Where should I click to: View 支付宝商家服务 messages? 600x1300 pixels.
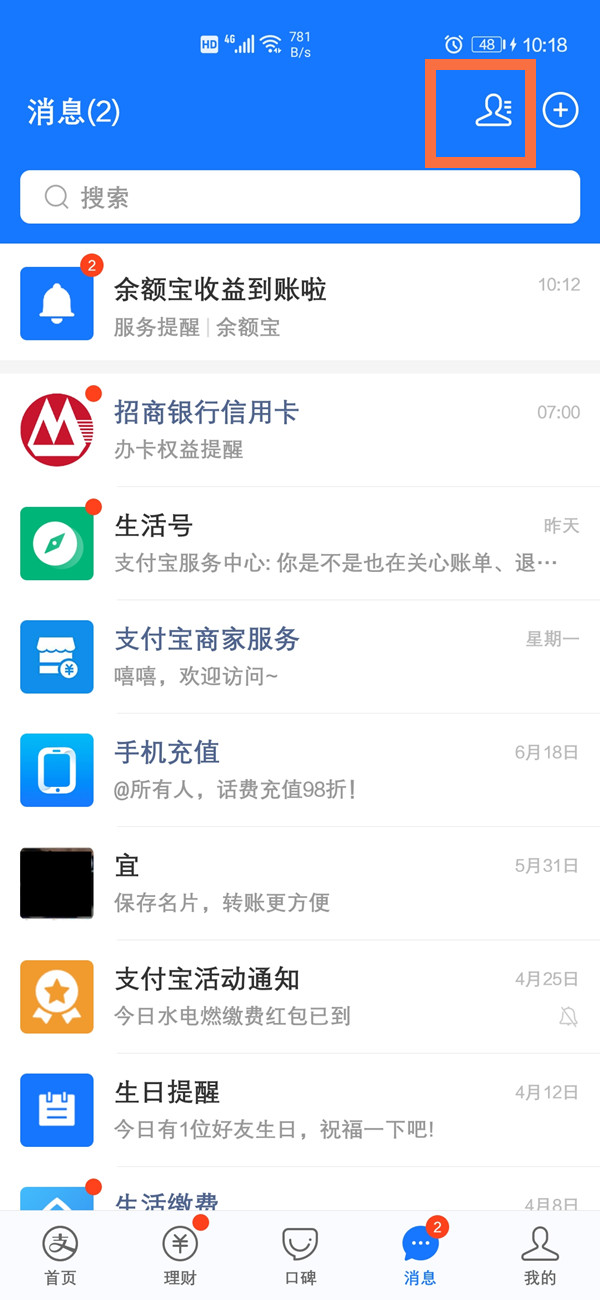(x=300, y=656)
